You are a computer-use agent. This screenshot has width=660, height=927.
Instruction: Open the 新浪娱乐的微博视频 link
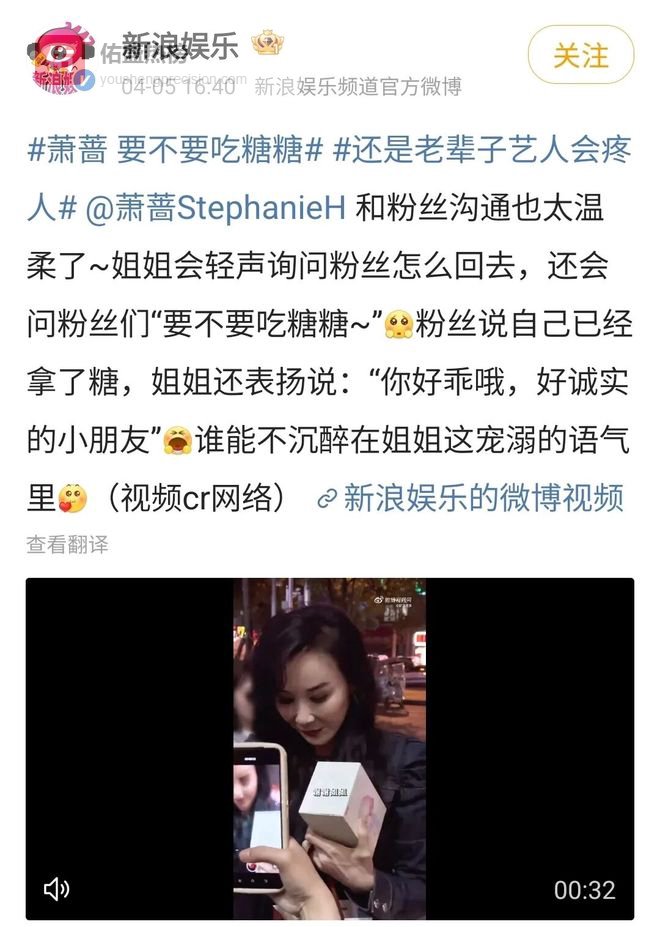click(470, 497)
